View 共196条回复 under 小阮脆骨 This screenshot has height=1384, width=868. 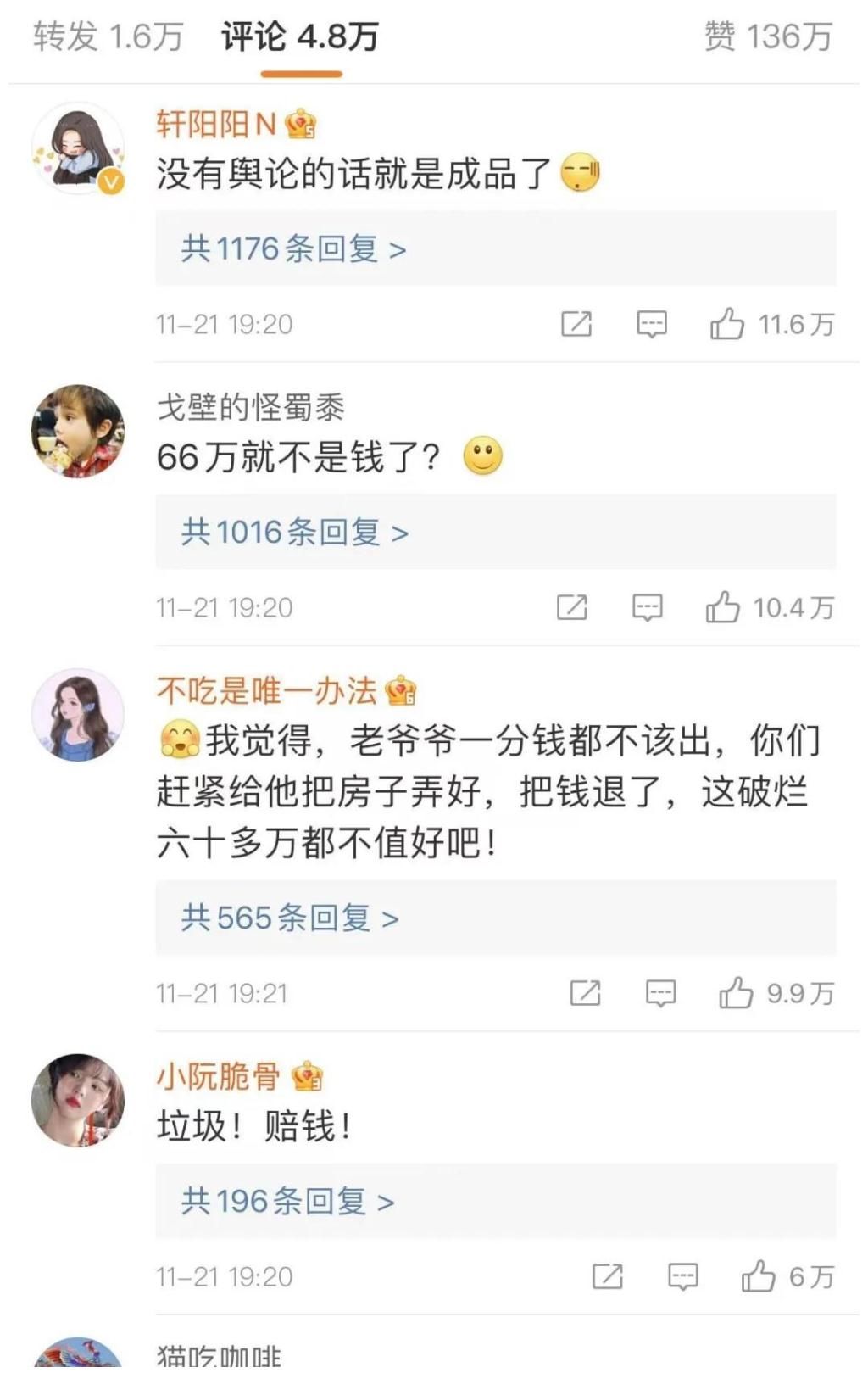[287, 1201]
